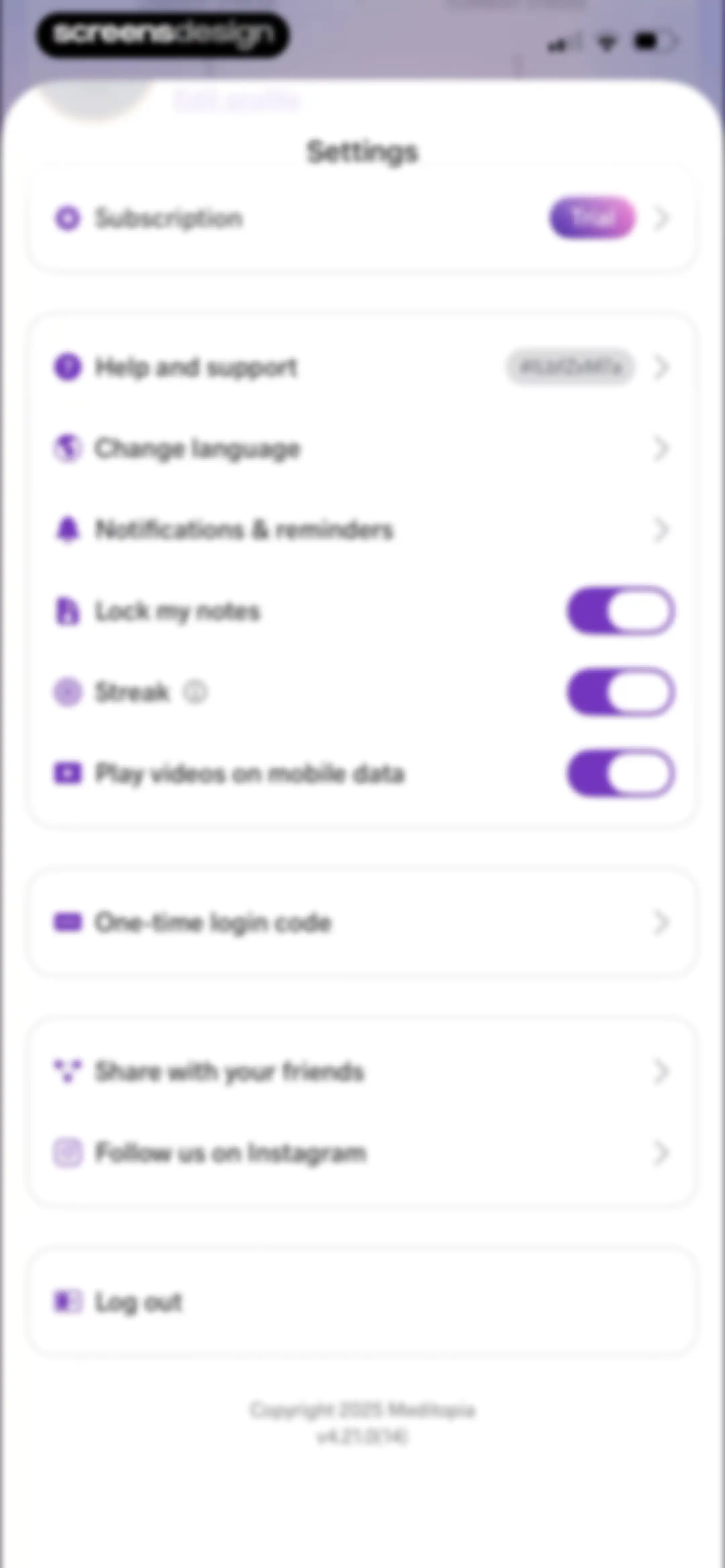Toggle the Streak switch
The height and width of the screenshot is (1568, 725).
coord(620,692)
